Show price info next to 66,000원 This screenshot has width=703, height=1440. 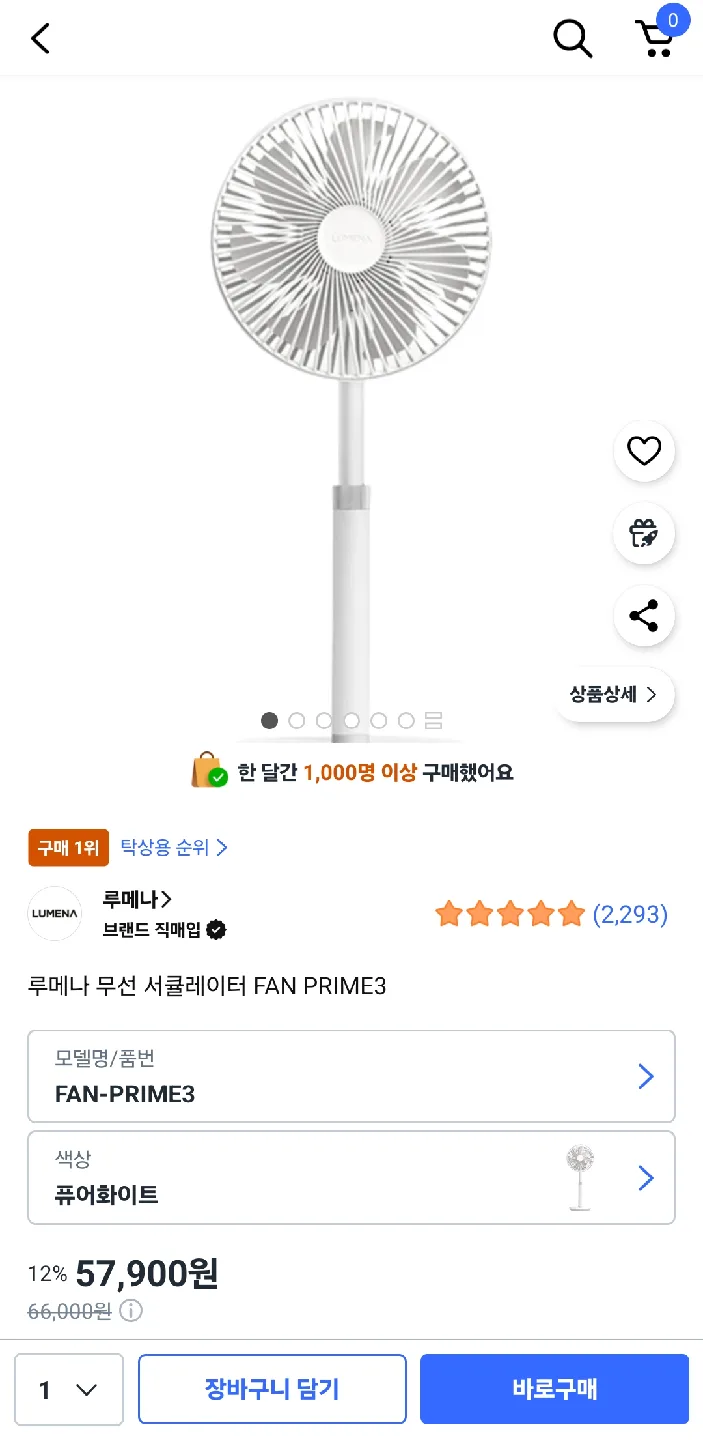pyautogui.click(x=131, y=1310)
